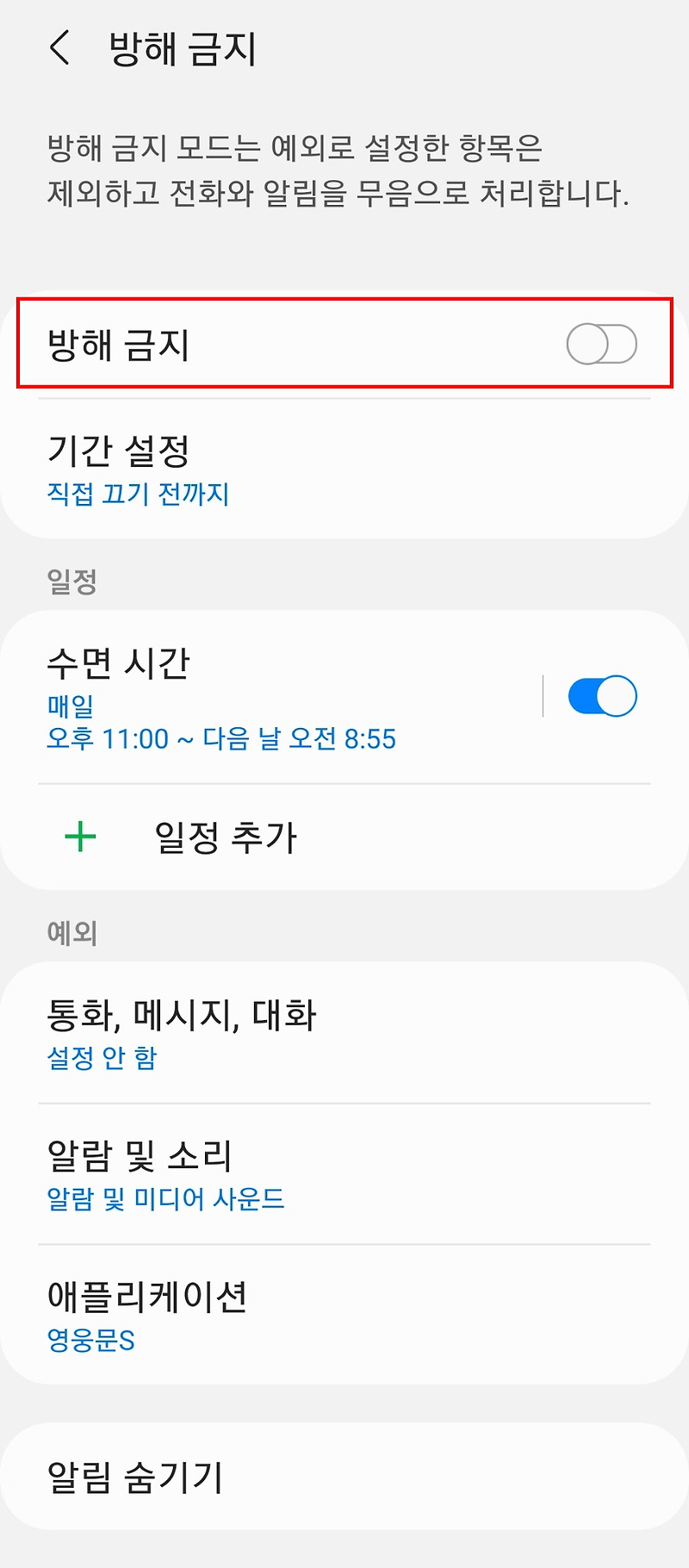Viewport: 689px width, 1568px height.
Task: Open the 수면 시간 schedule details
Action: click(x=271, y=698)
